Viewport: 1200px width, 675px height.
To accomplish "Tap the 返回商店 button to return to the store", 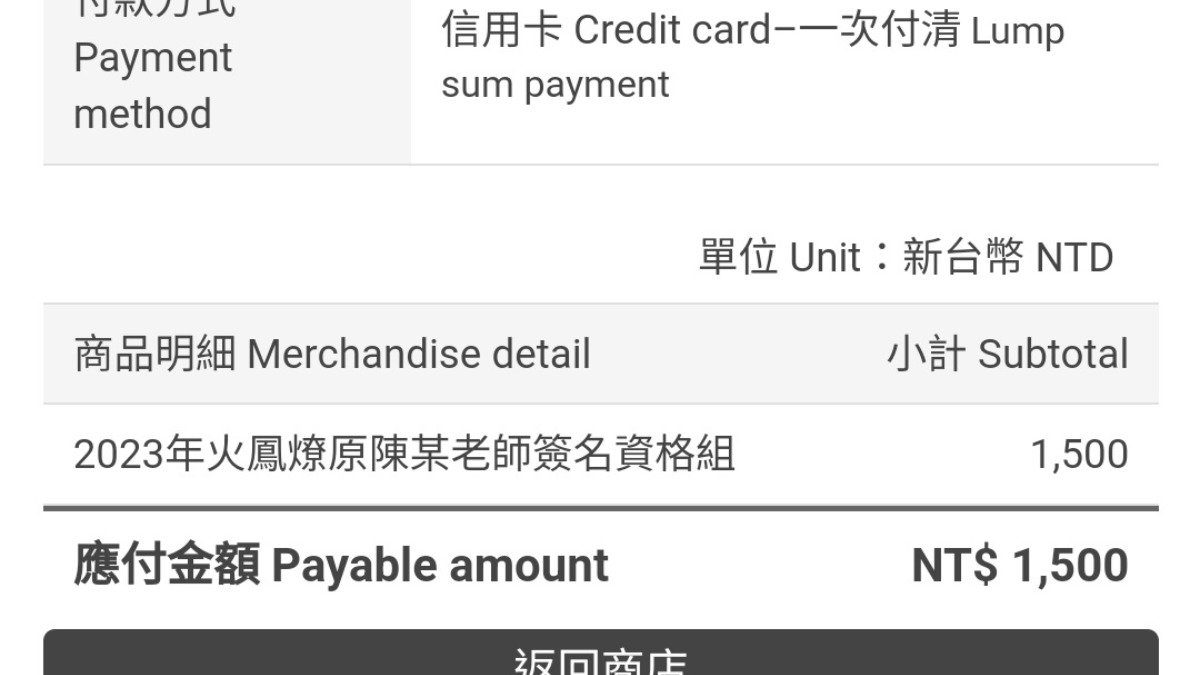I will [600, 655].
